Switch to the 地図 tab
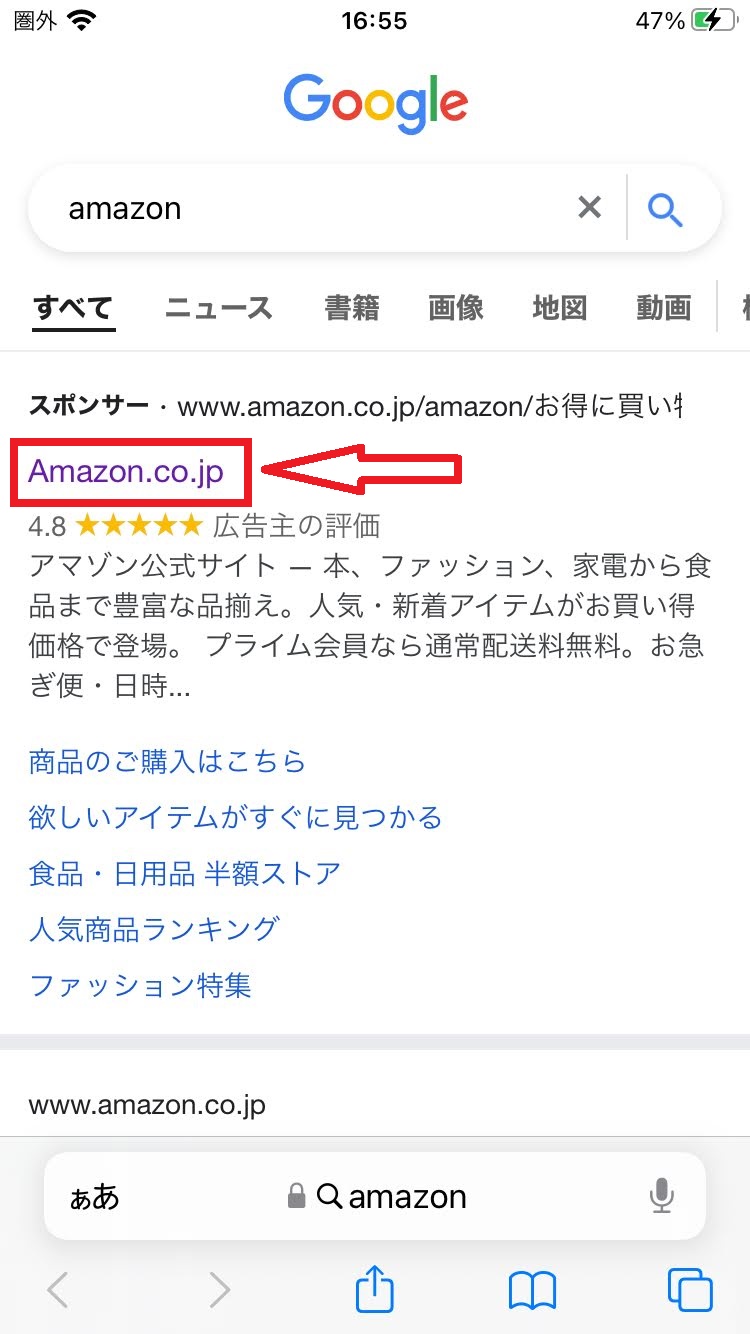Screen dimensions: 750x1334 tap(560, 308)
